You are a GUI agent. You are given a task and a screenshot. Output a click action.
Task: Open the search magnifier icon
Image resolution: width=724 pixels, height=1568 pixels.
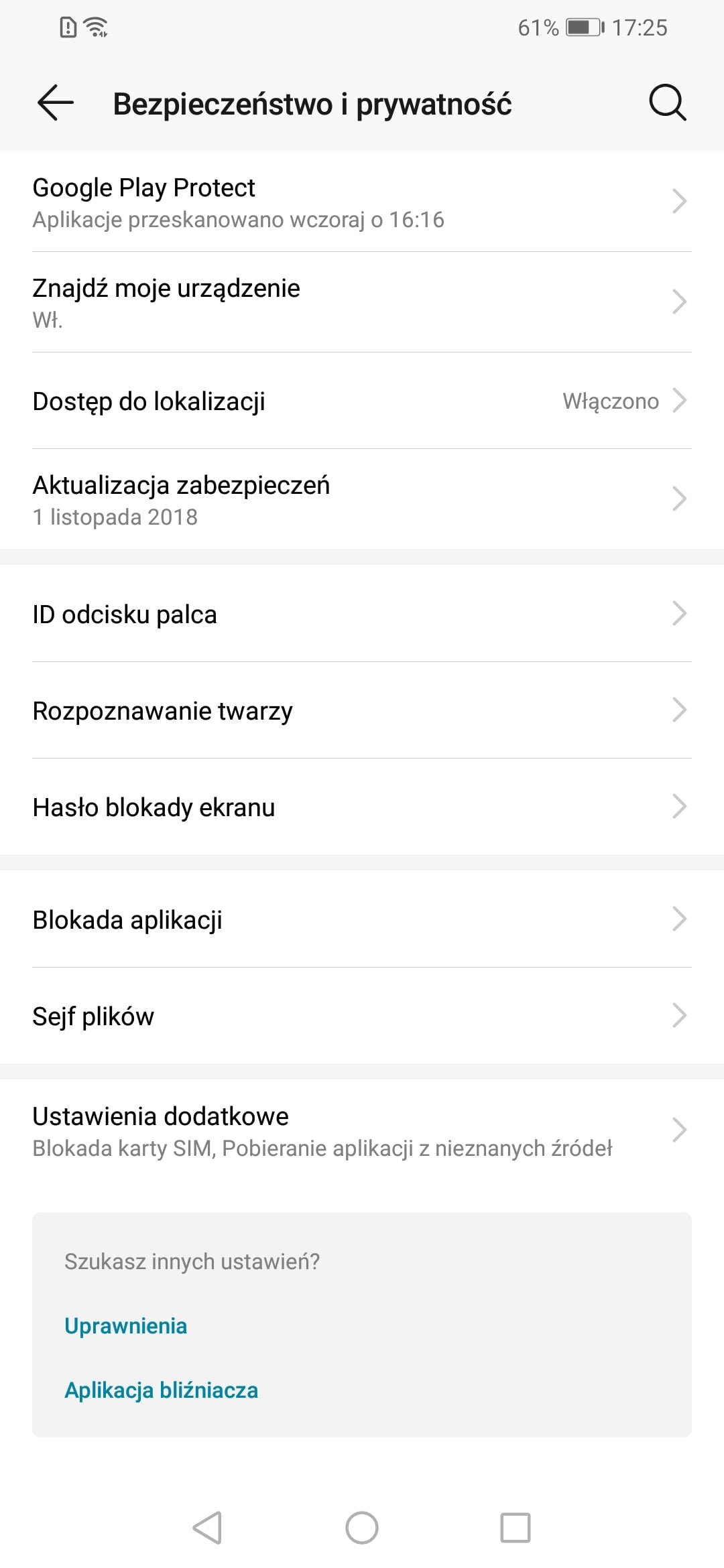point(667,103)
